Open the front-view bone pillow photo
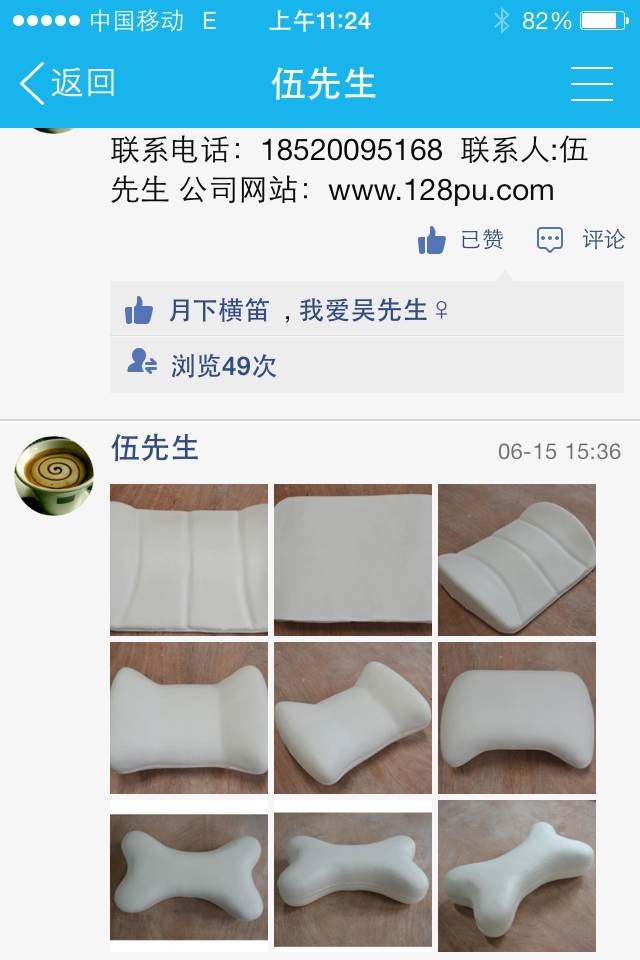Image resolution: width=640 pixels, height=960 pixels. click(189, 876)
